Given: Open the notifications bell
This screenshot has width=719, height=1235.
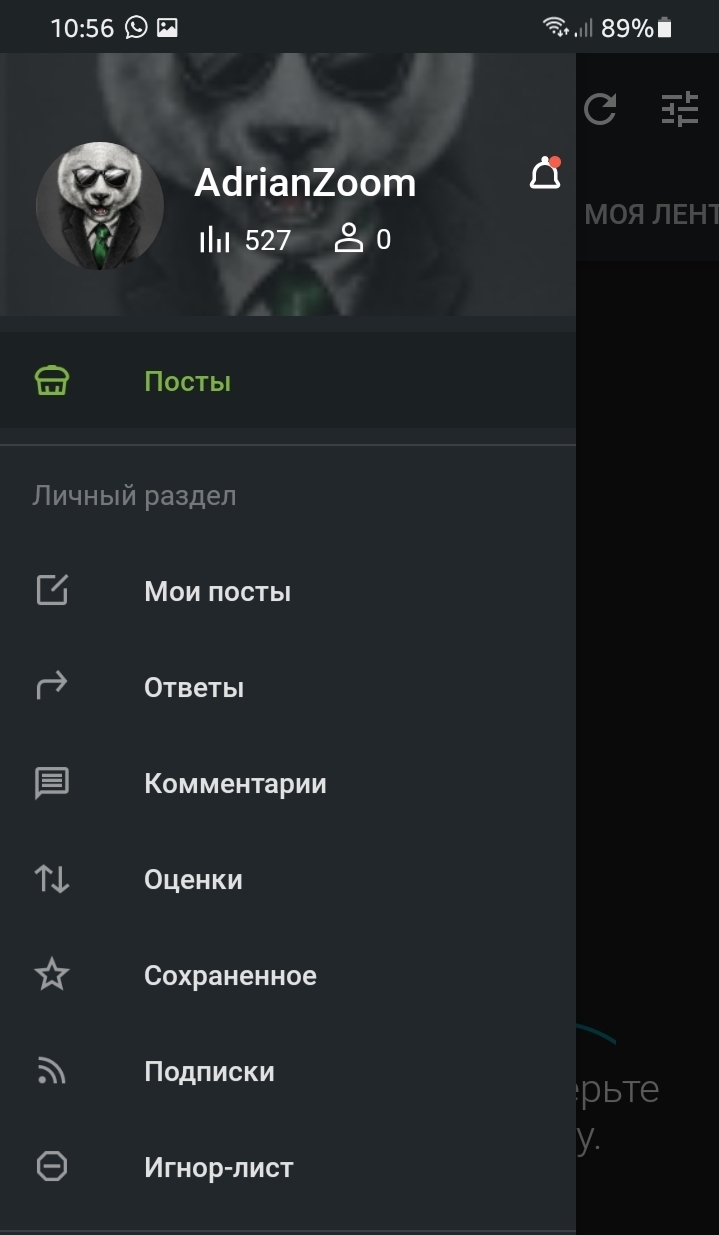Looking at the screenshot, I should tap(544, 175).
